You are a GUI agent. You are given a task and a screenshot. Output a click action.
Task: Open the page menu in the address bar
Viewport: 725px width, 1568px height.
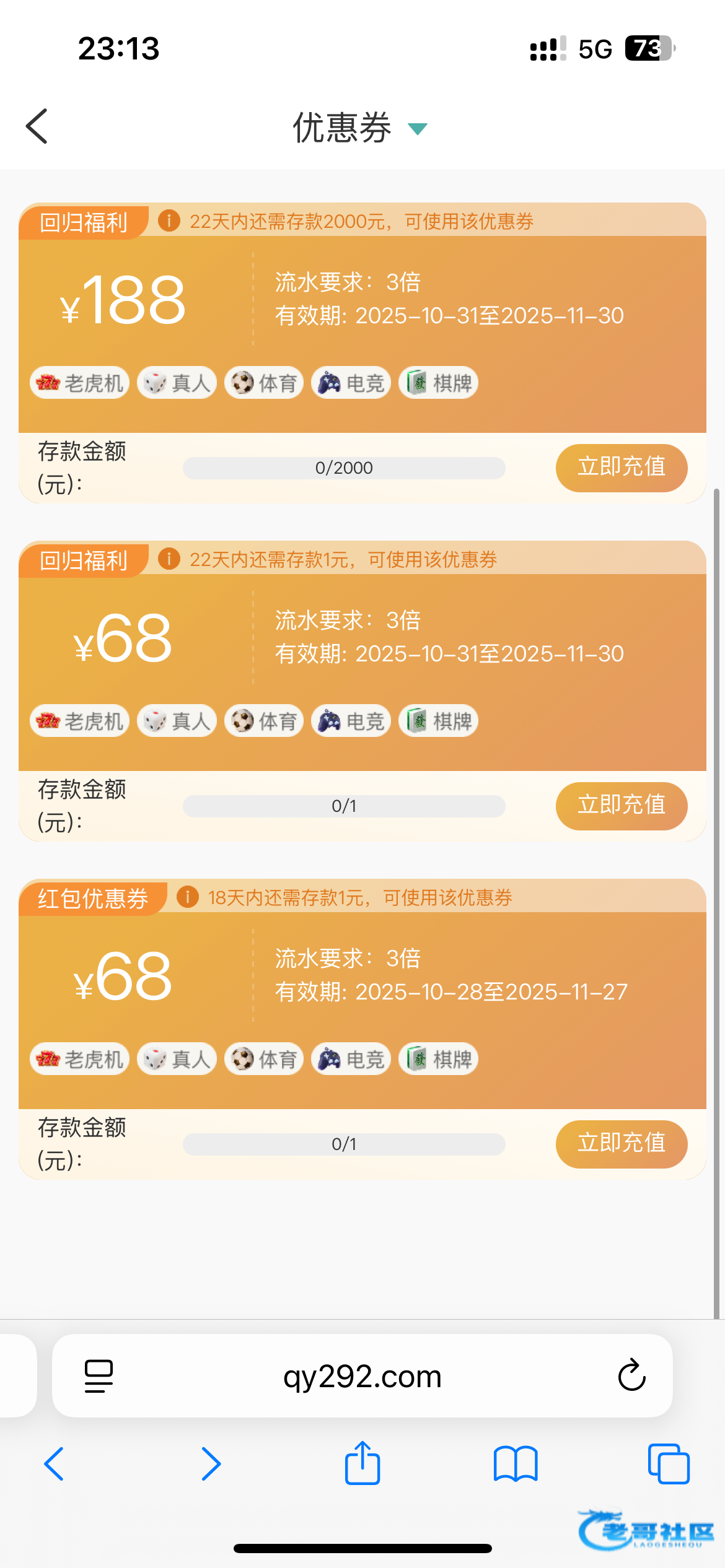[x=99, y=1376]
